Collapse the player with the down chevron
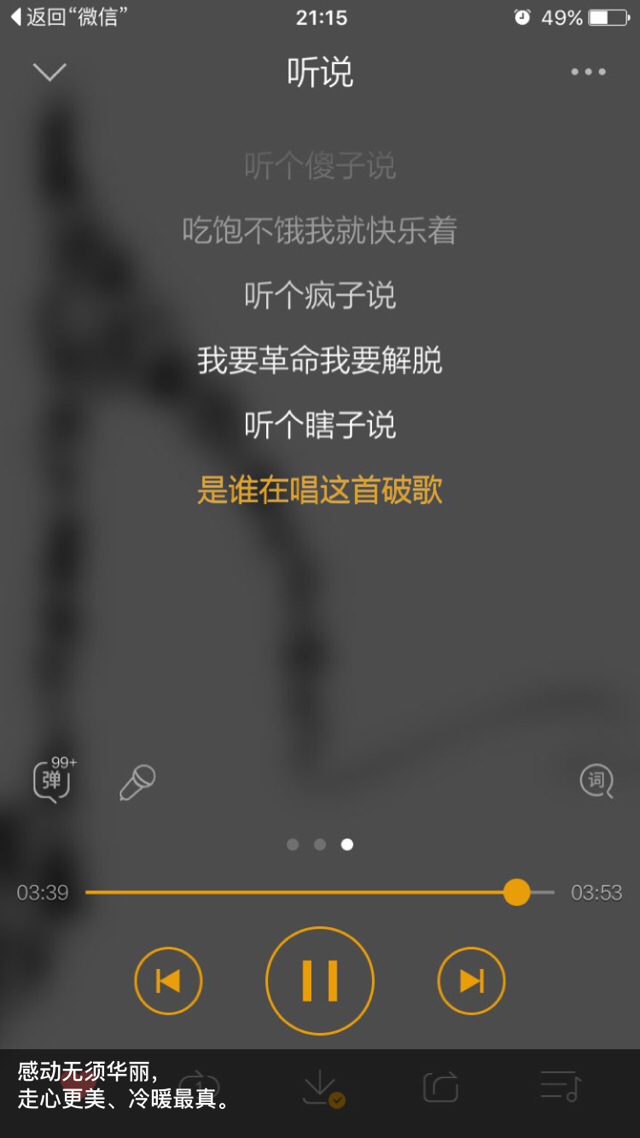640x1138 pixels. point(49,71)
